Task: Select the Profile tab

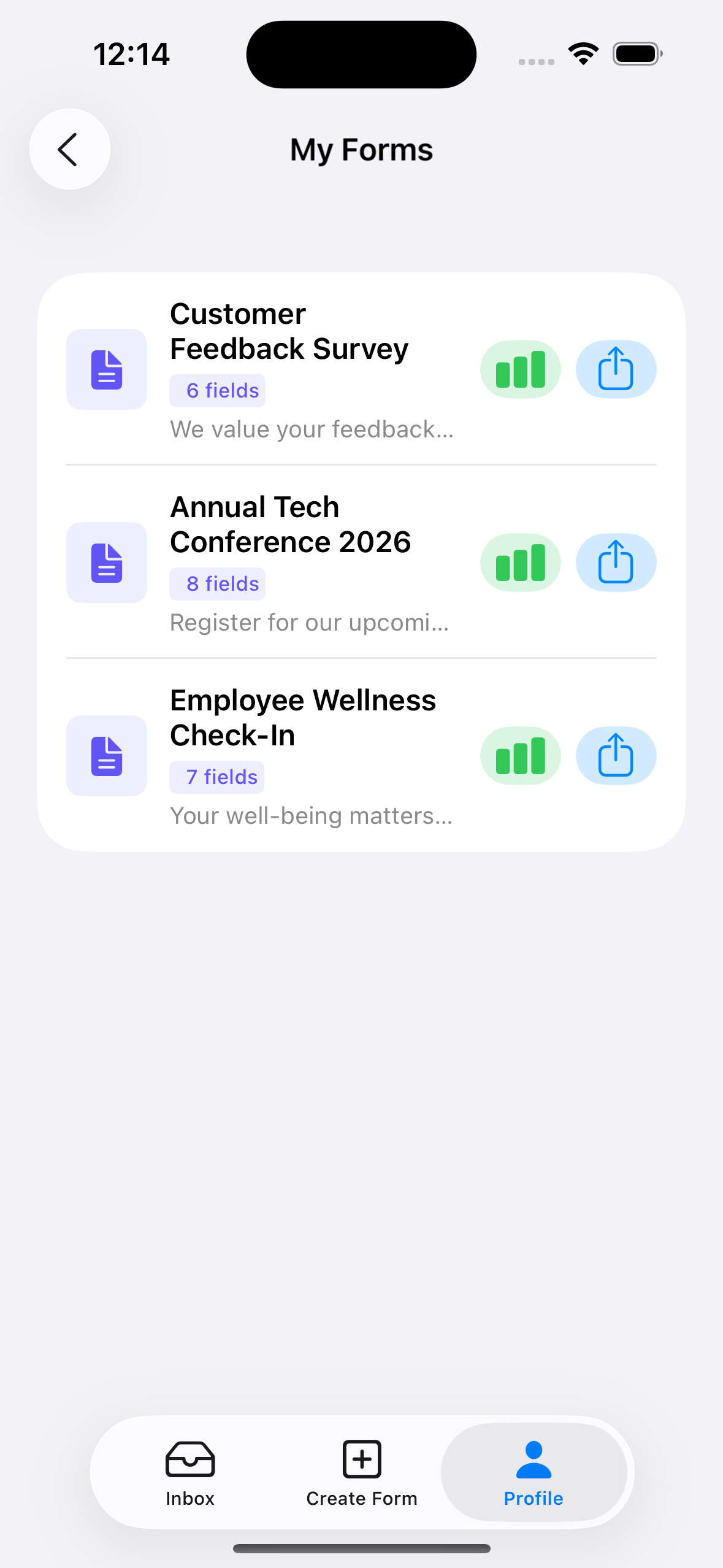Action: [x=534, y=1472]
